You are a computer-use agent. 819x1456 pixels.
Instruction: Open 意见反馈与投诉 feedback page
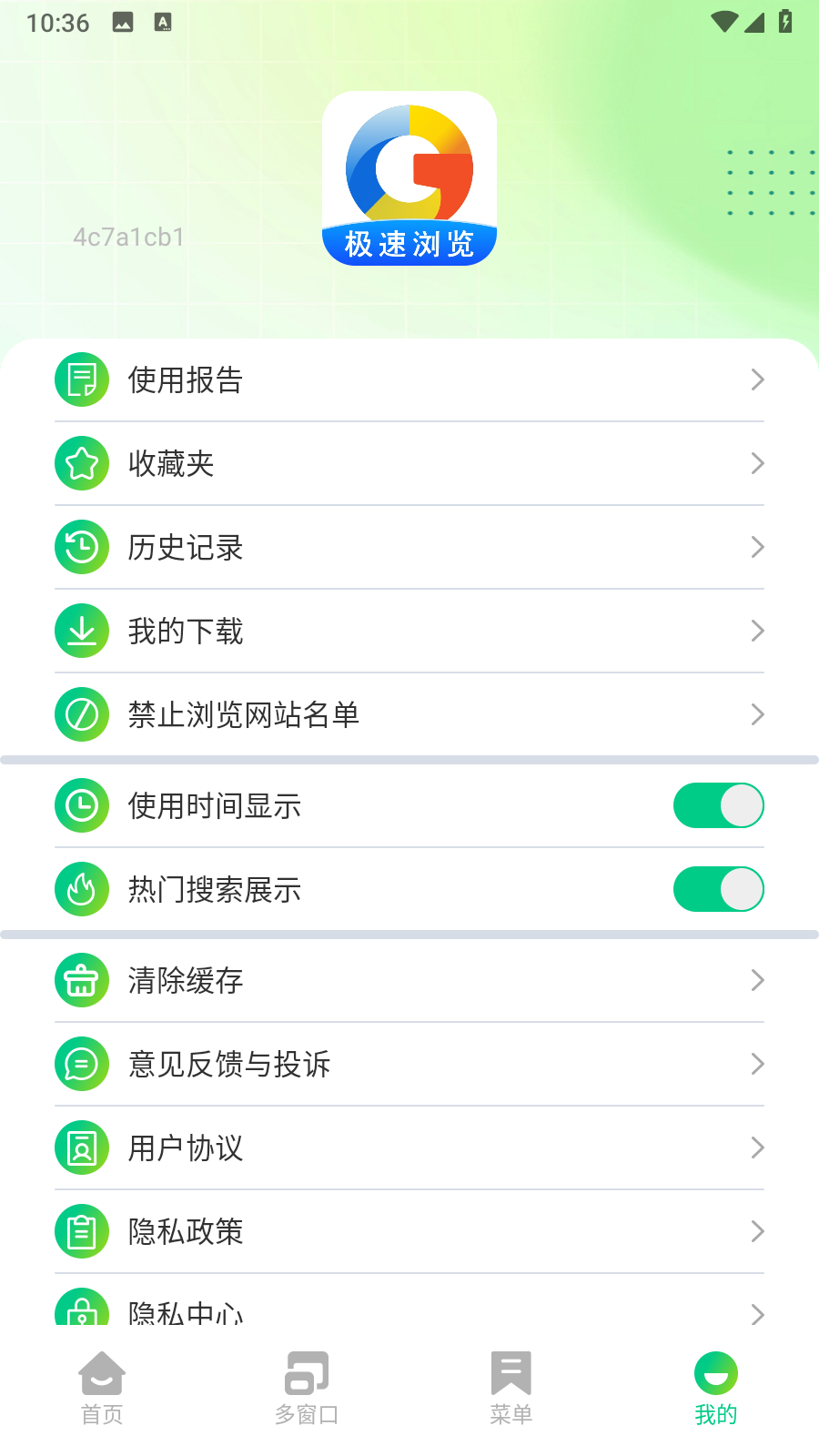coord(409,1064)
